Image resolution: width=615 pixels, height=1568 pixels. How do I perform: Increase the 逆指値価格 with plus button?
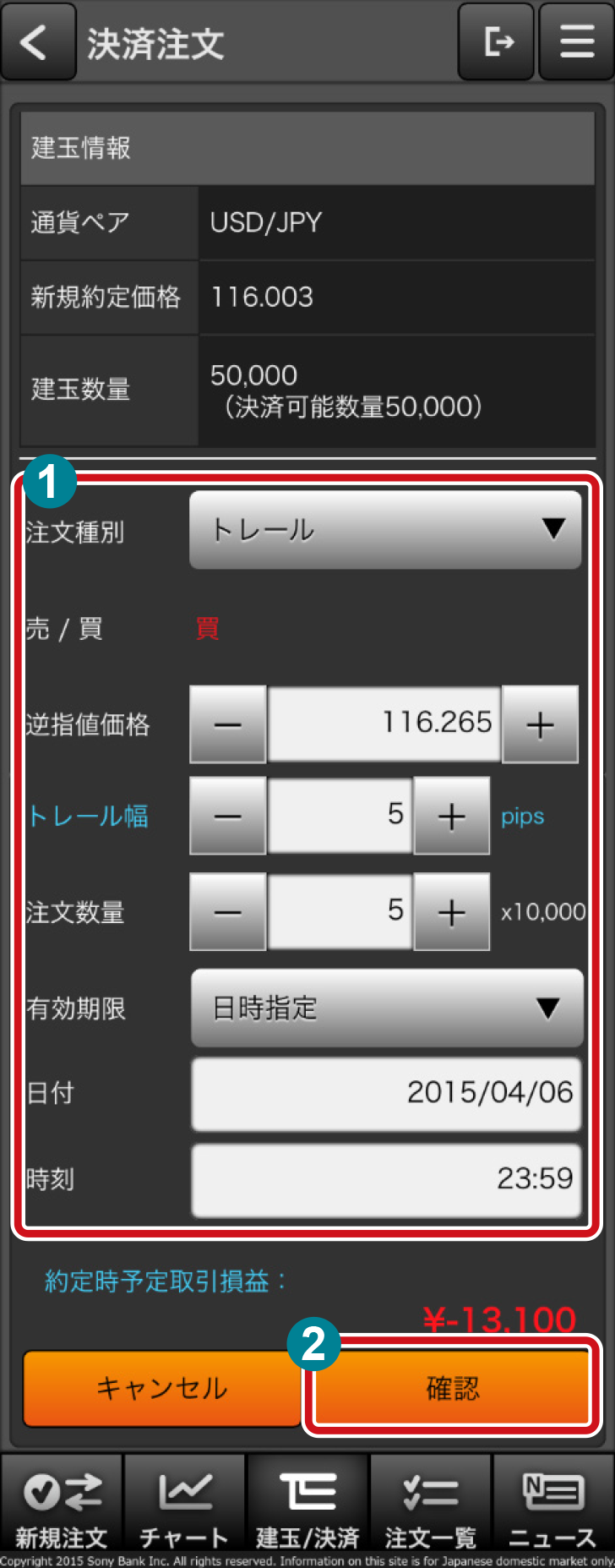coord(540,724)
